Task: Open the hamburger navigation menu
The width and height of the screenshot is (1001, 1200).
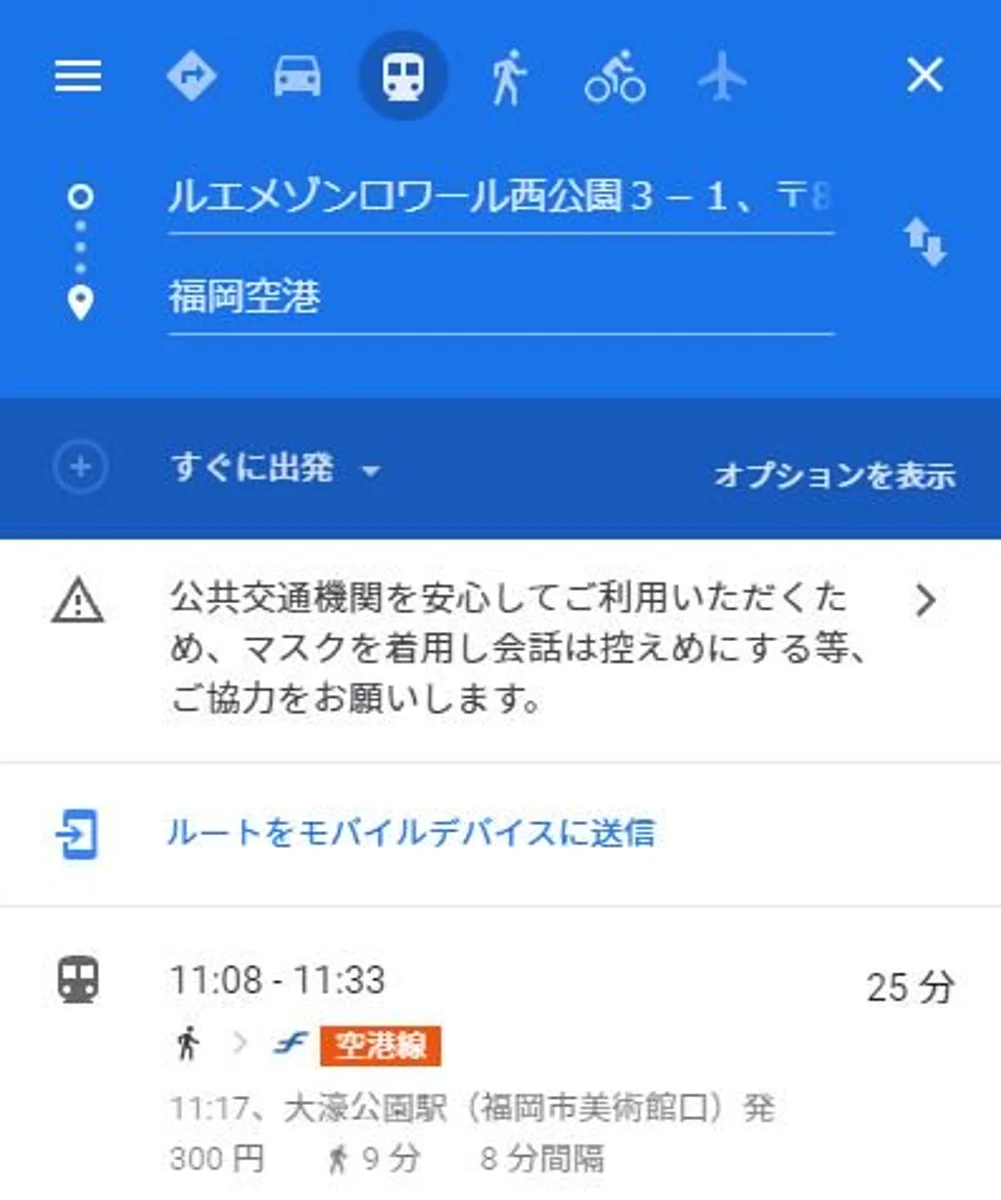Action: coord(77,76)
